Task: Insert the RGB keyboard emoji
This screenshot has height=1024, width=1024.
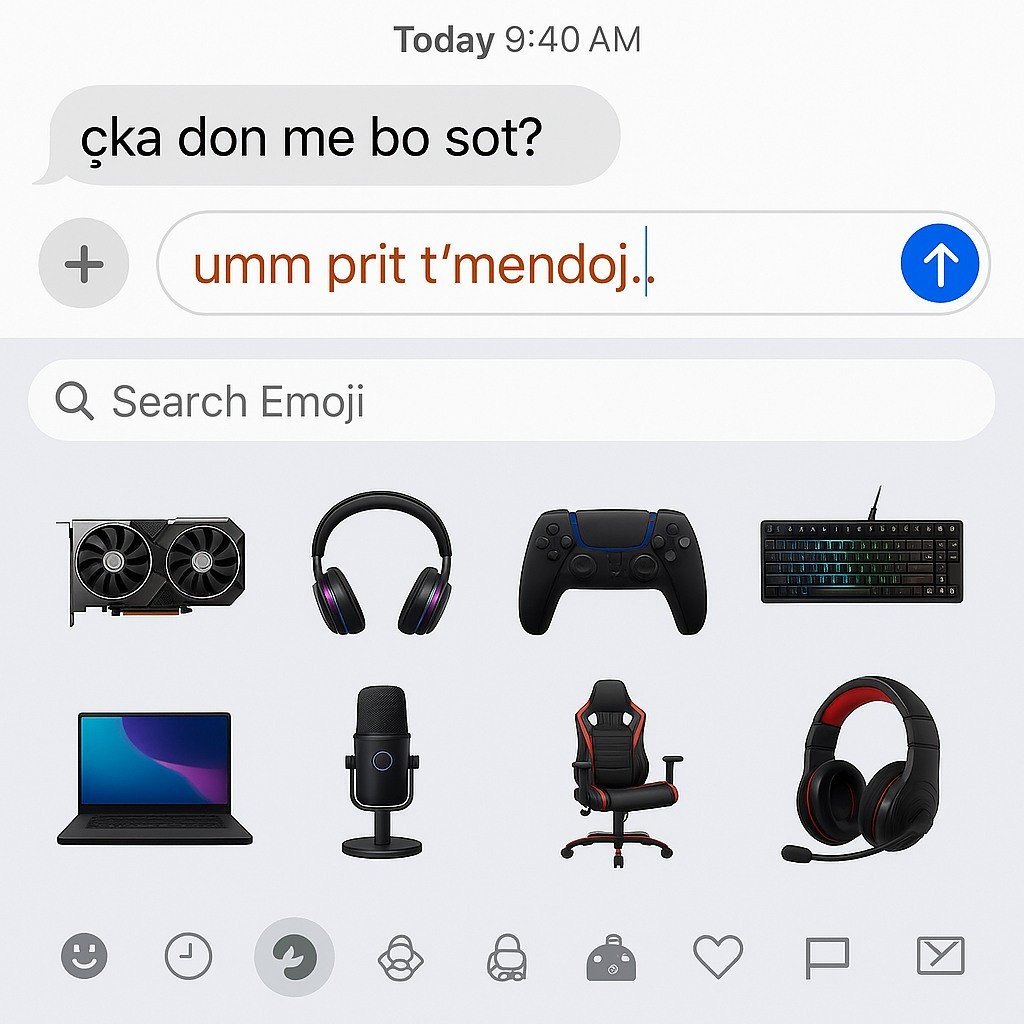Action: point(861,558)
